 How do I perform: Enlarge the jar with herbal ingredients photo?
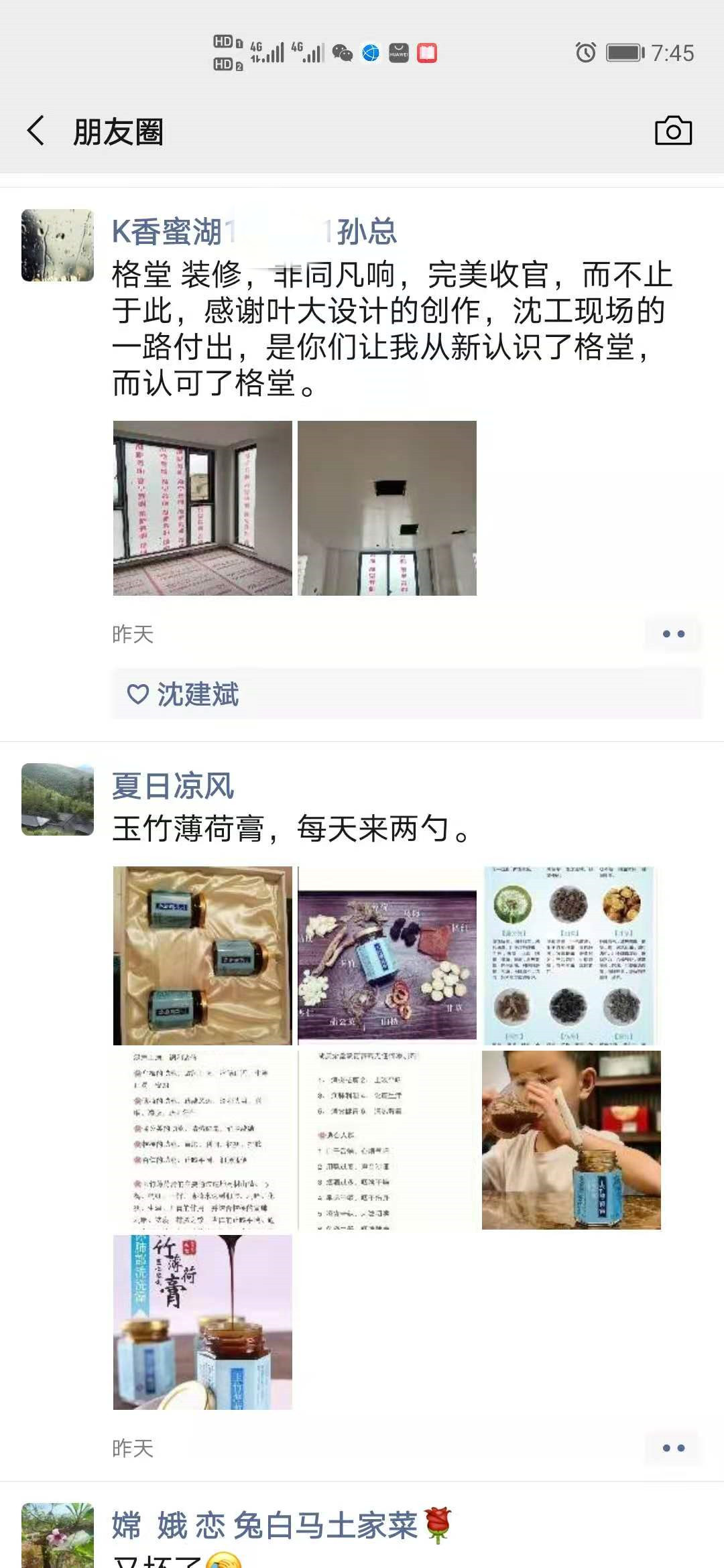(387, 956)
